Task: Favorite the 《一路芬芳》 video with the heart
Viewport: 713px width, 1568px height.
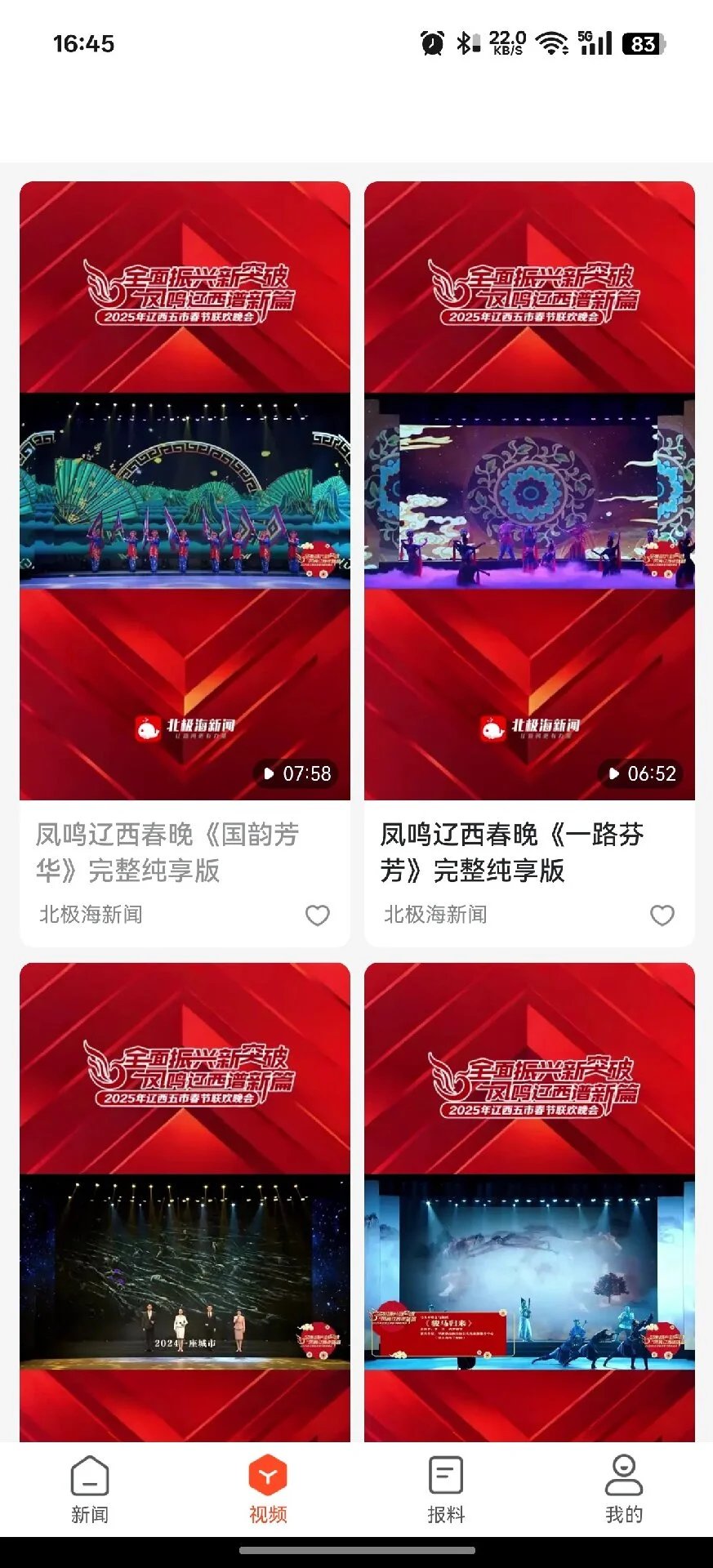Action: pyautogui.click(x=662, y=915)
